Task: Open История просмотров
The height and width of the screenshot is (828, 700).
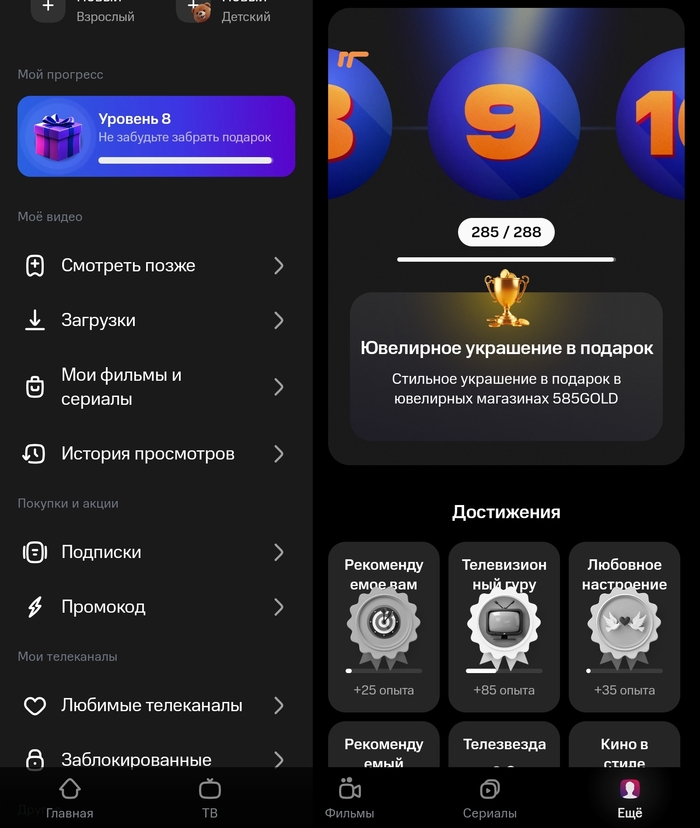Action: [153, 454]
